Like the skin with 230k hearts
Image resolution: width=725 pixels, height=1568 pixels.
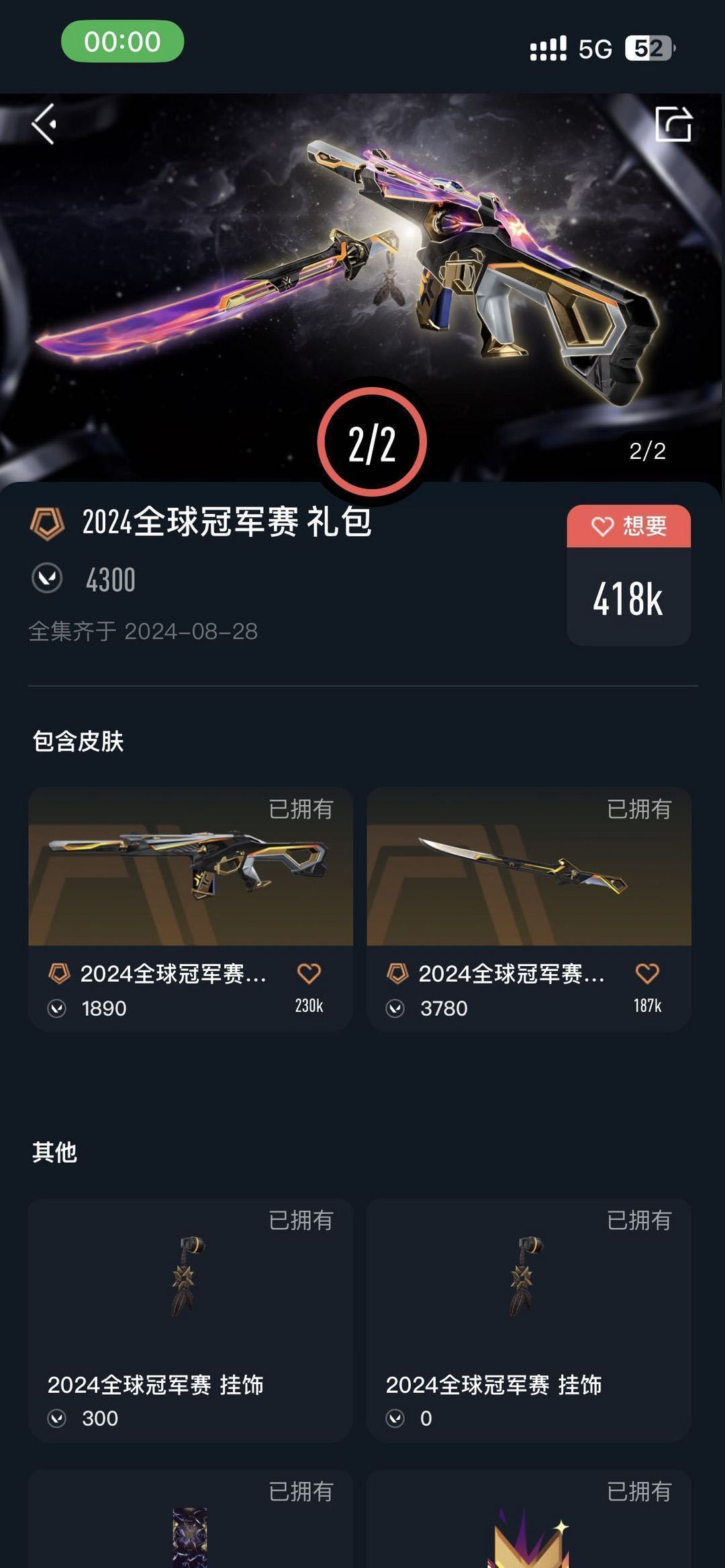pos(309,974)
